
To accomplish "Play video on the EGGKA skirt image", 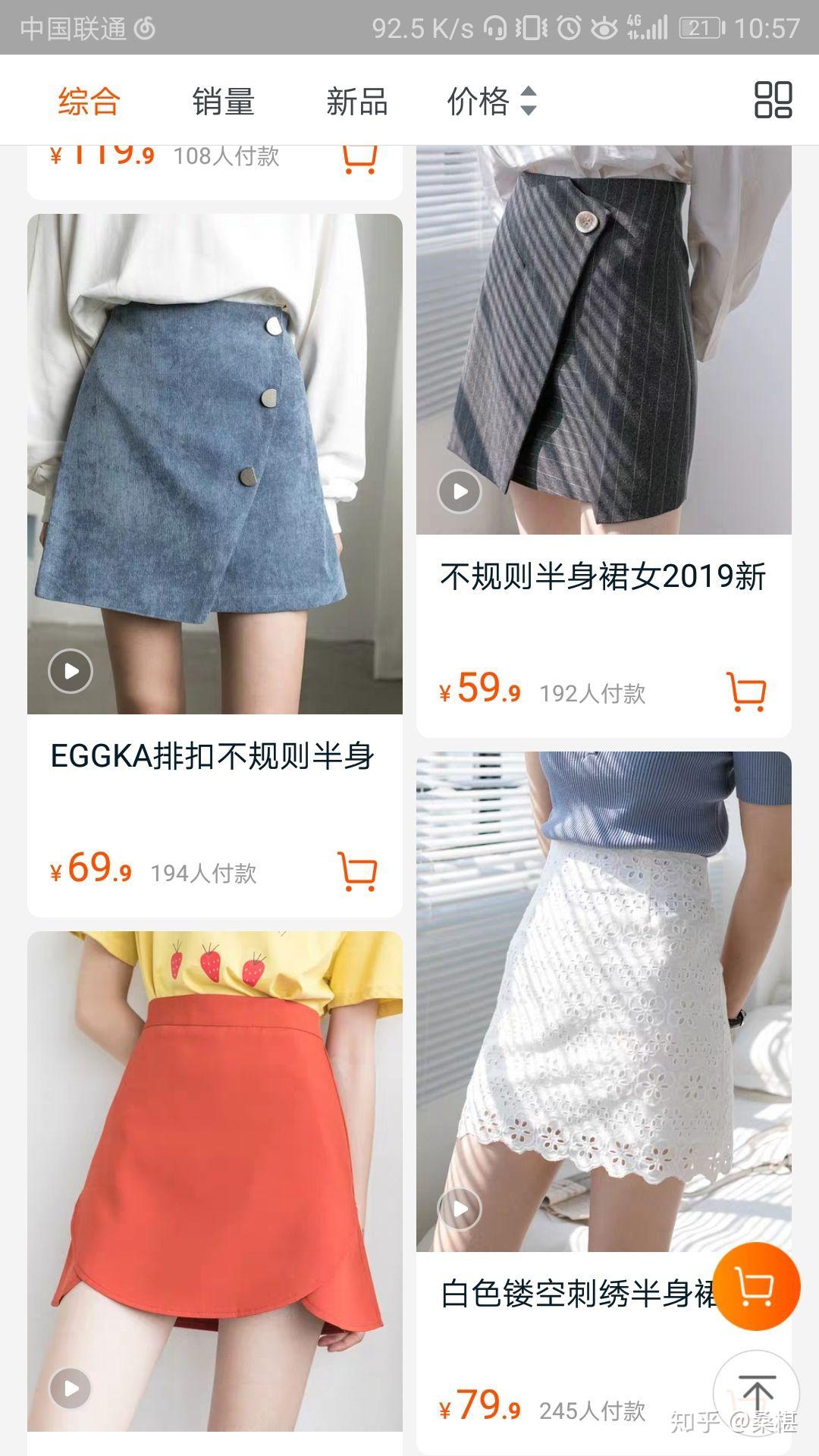I will [71, 671].
